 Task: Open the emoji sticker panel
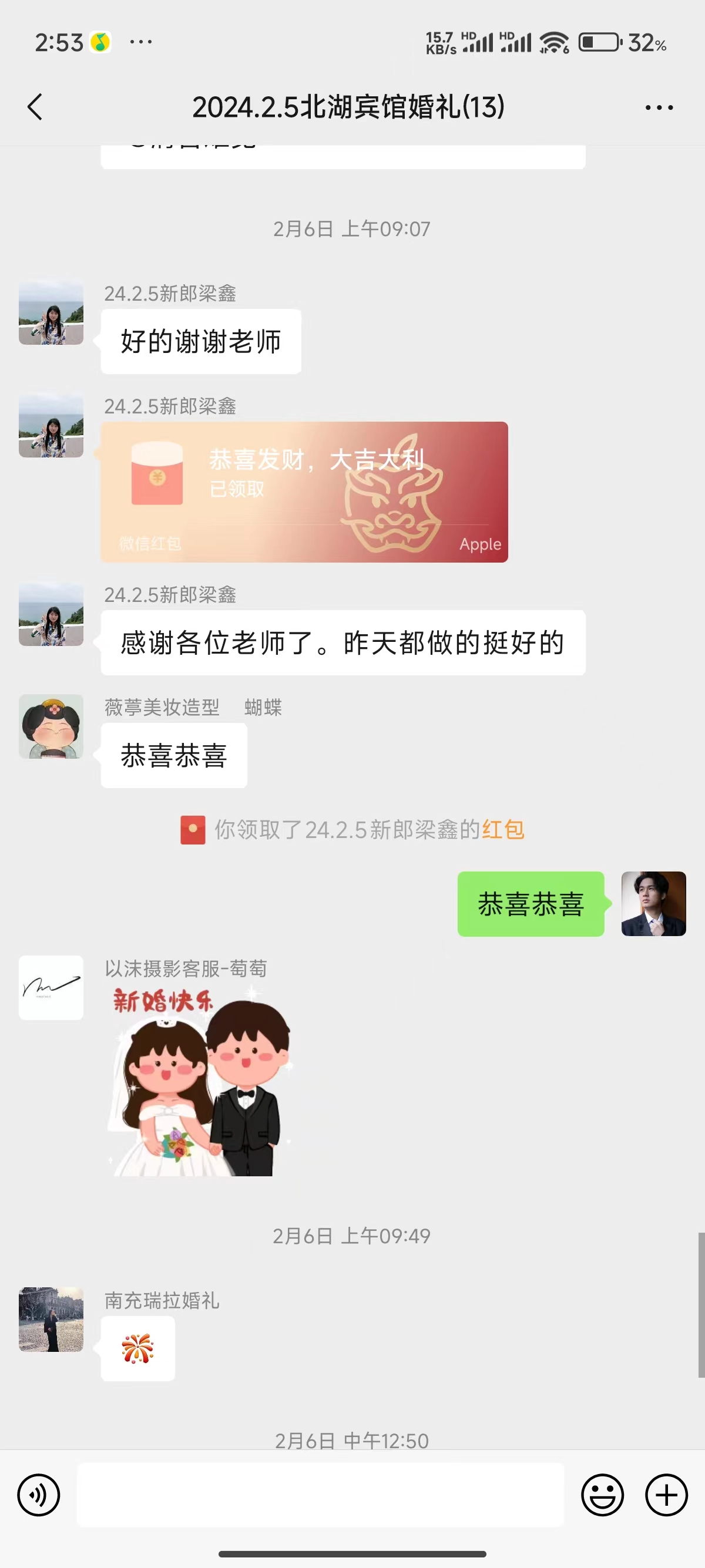tap(603, 1495)
